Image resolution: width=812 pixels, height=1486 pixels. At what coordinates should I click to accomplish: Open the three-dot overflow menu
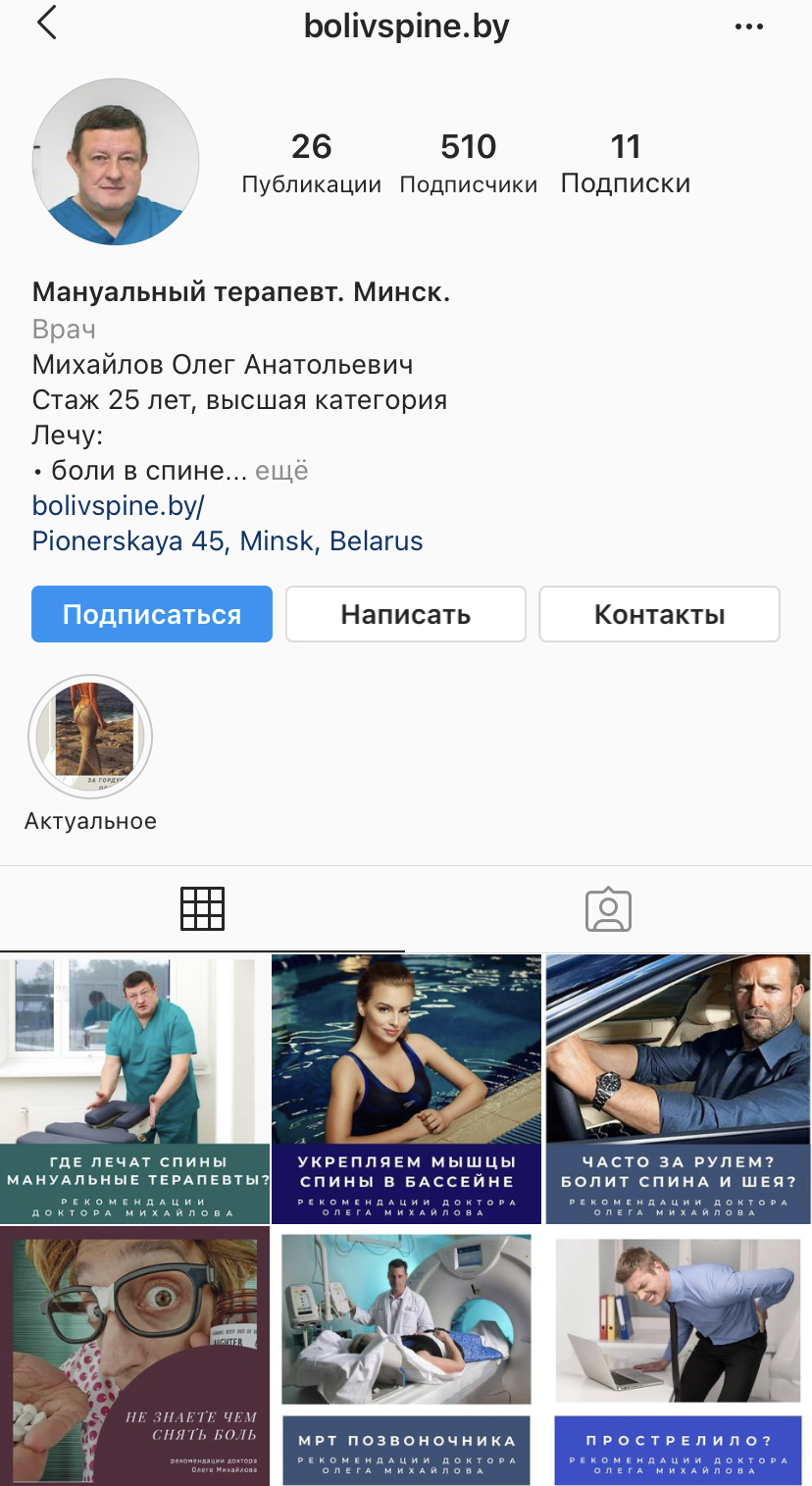point(748,26)
